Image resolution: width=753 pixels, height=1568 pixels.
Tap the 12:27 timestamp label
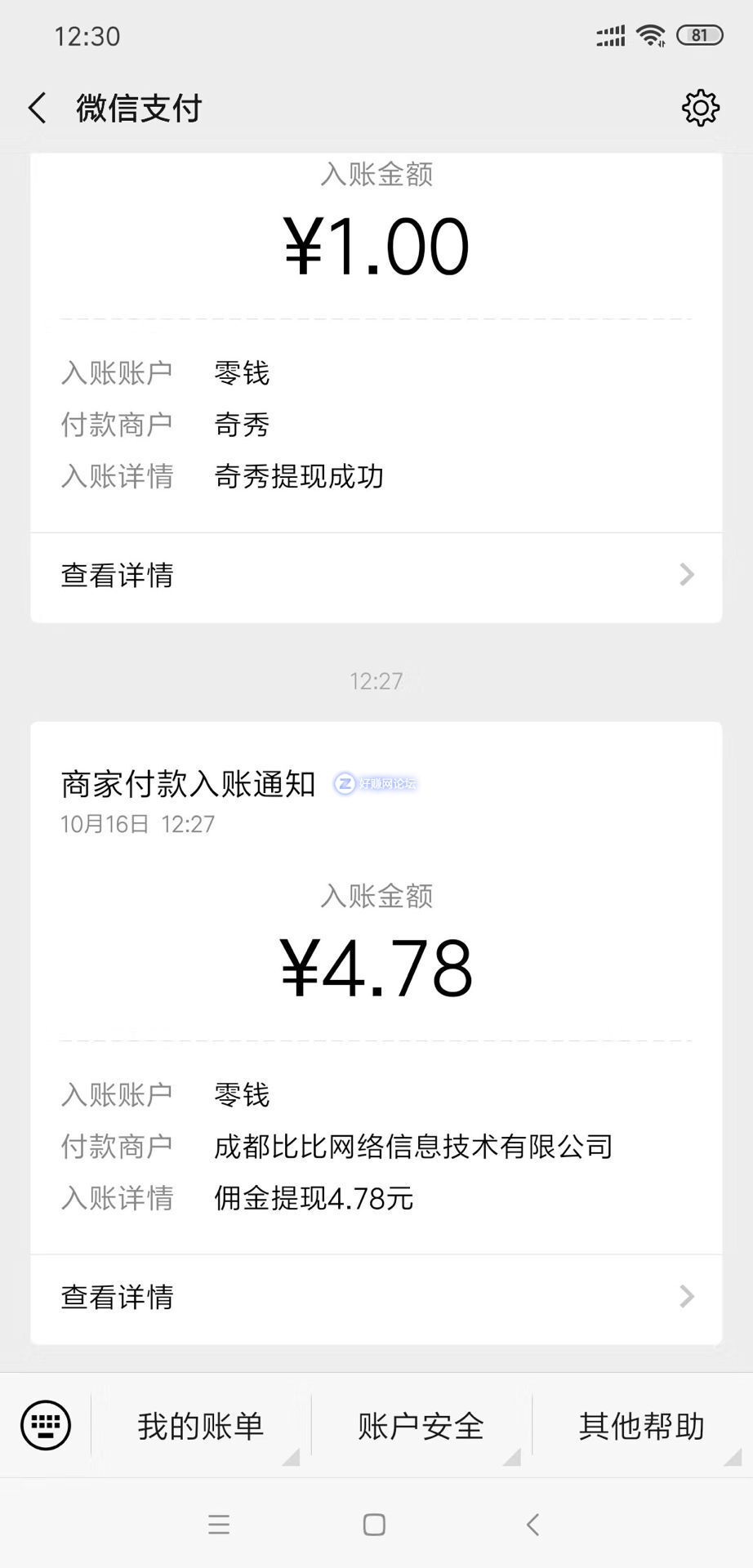click(x=376, y=680)
